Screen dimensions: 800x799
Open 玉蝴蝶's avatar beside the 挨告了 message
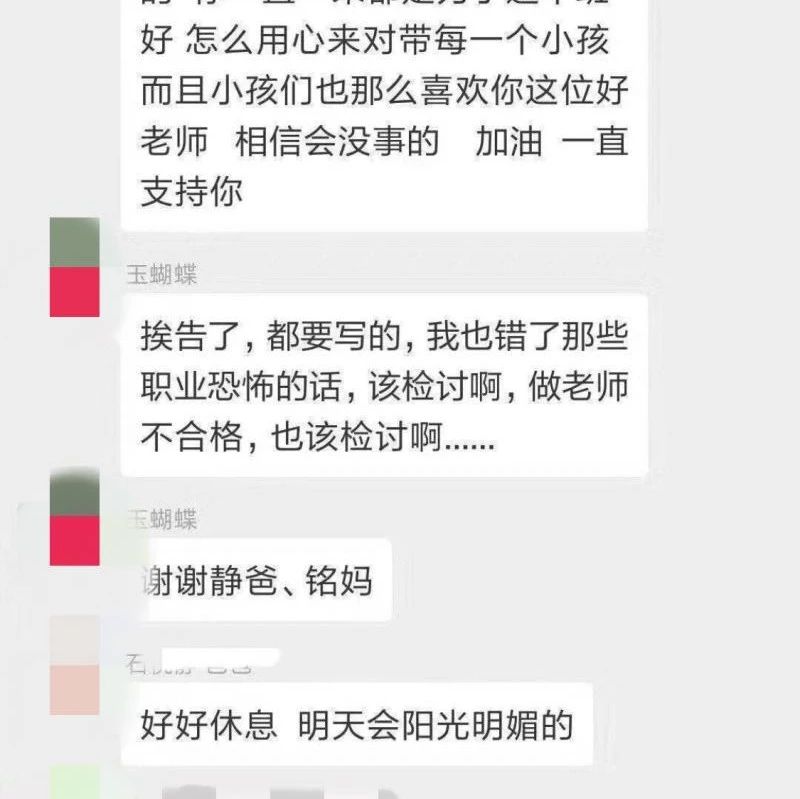pos(75,267)
